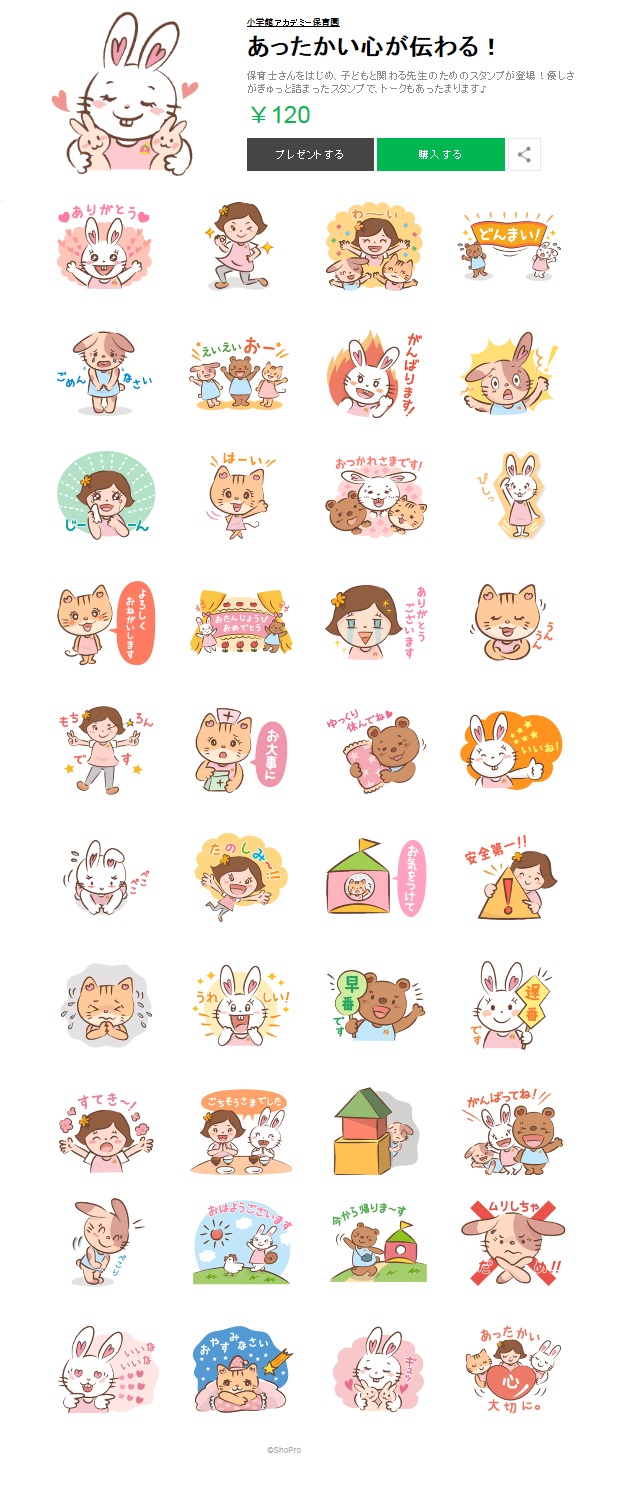Viewport: 619px width, 1493px height.
Task: Tap the よろしくおねがいします cat sticker
Action: click(x=103, y=623)
